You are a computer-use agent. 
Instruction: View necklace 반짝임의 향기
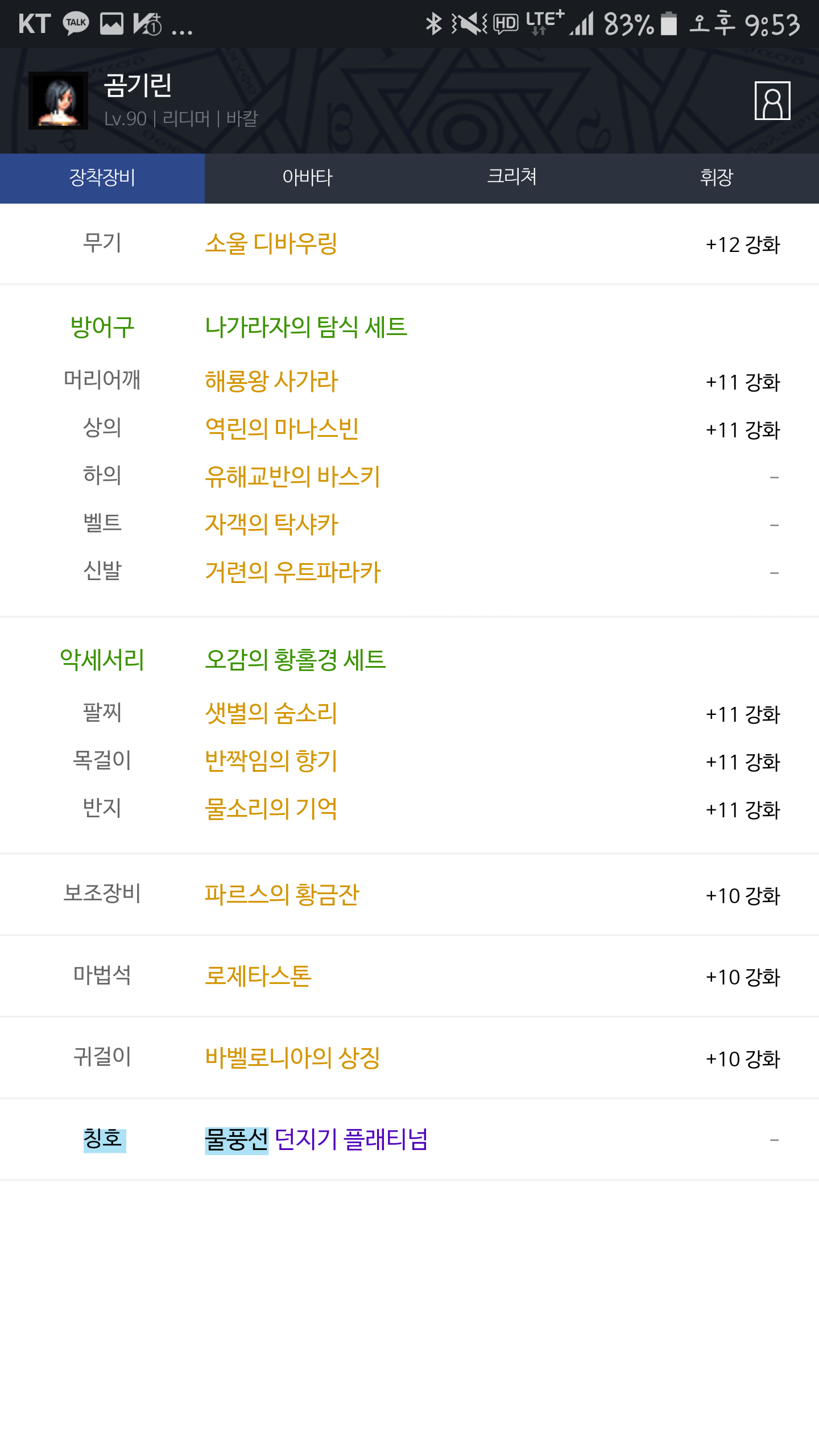[271, 762]
